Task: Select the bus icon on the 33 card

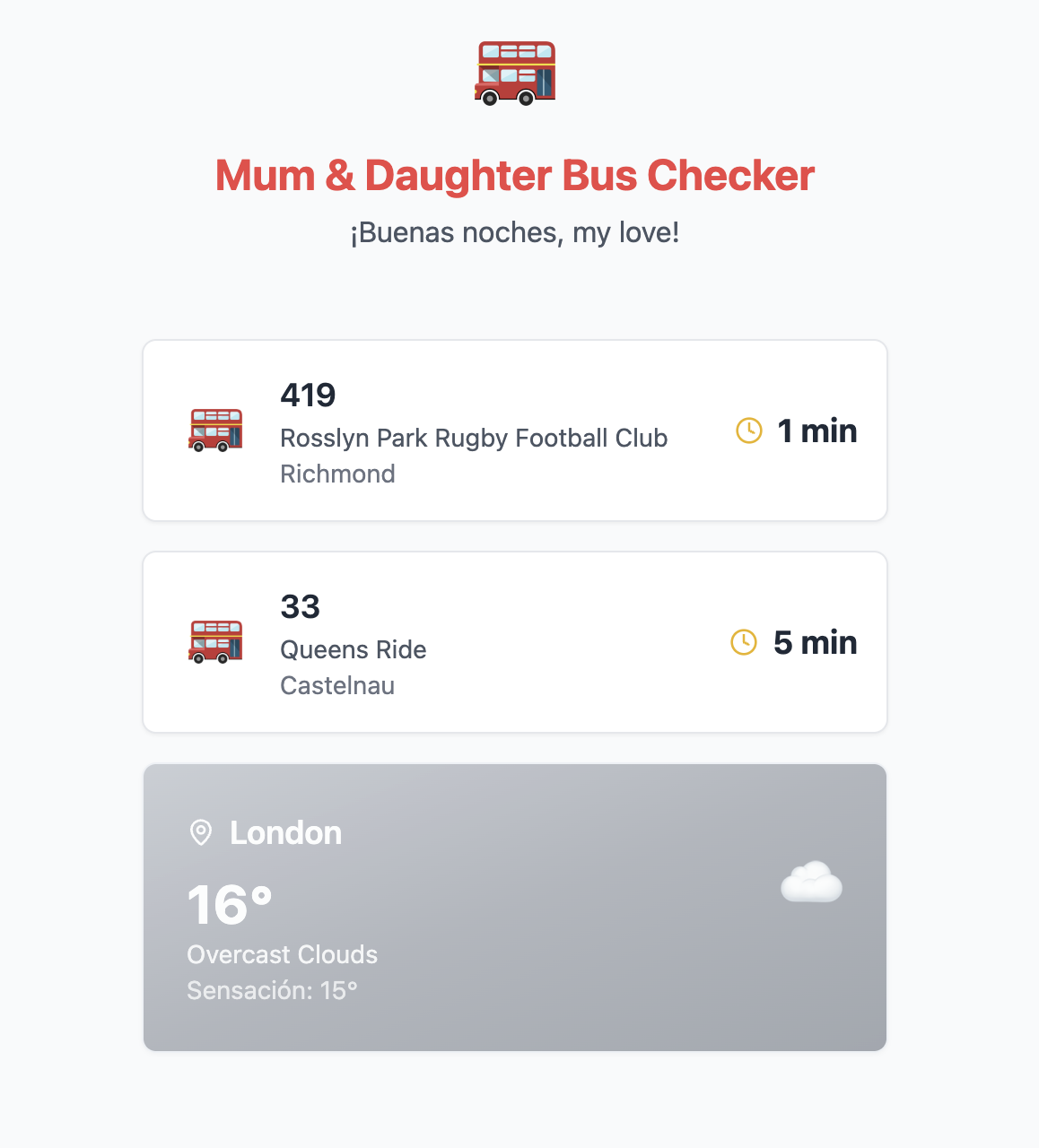Action: click(x=215, y=642)
